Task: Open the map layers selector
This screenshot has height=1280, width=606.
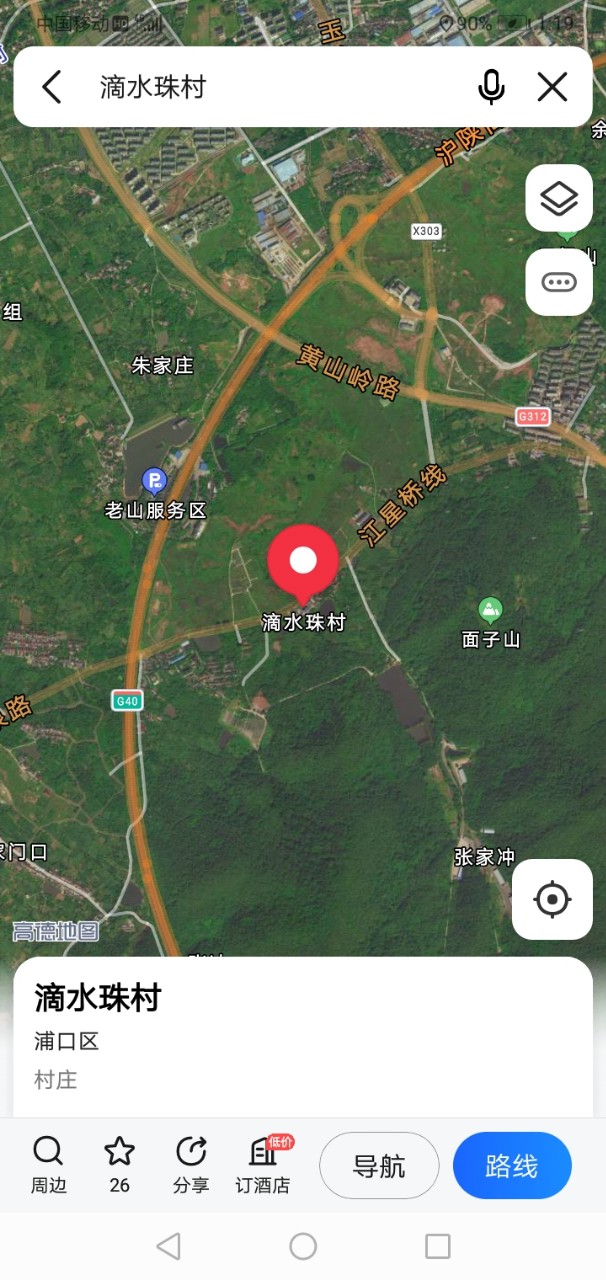Action: coord(559,198)
